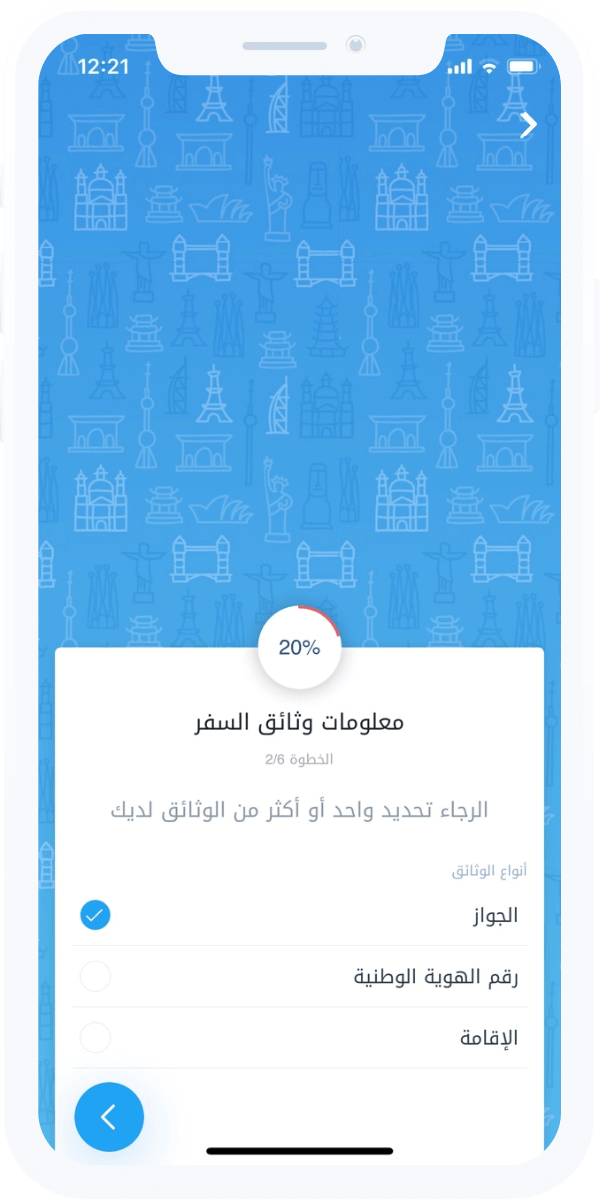Tap the round blue back button

109,1117
